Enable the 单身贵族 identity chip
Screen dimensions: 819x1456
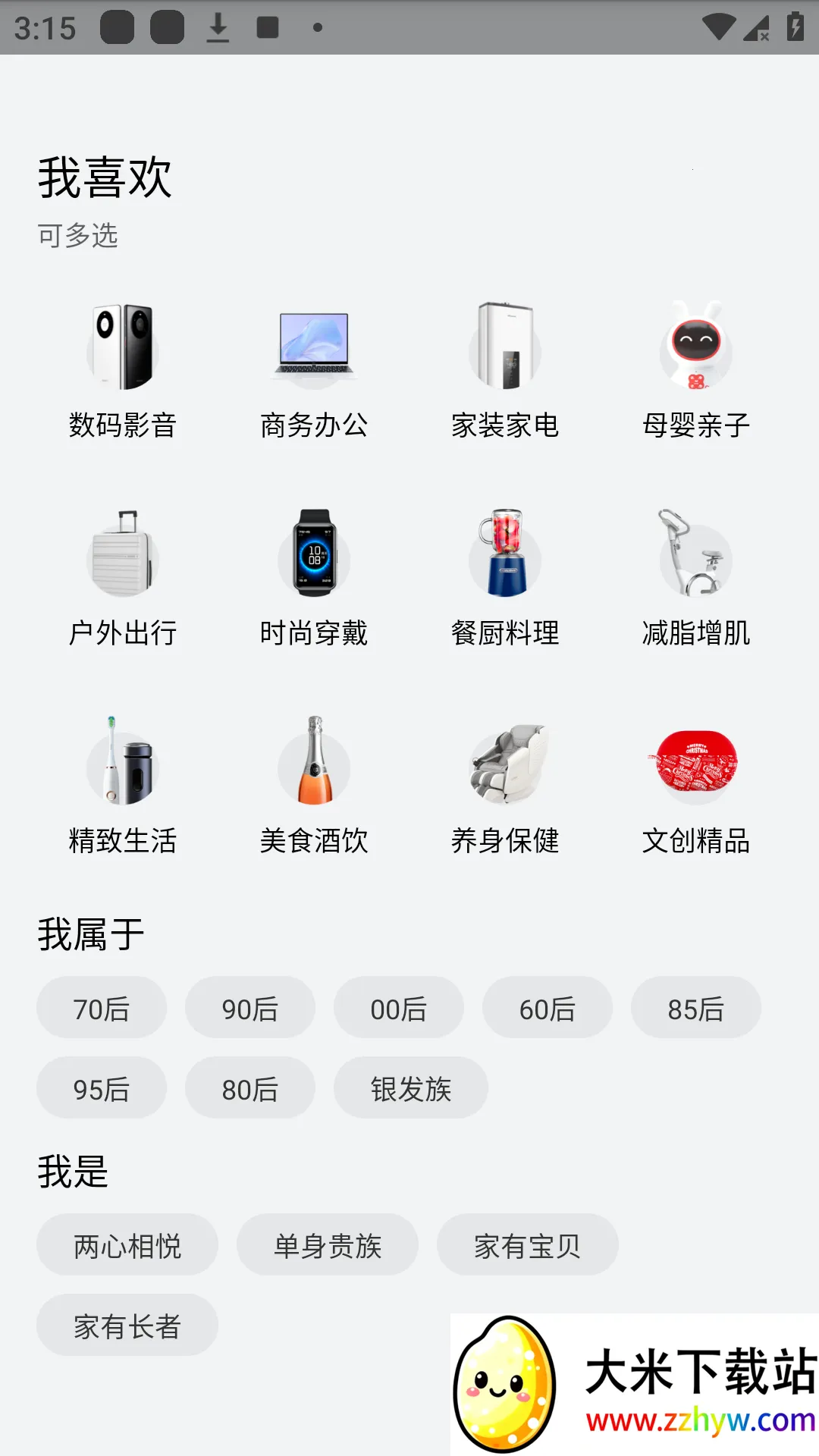pyautogui.click(x=328, y=1244)
